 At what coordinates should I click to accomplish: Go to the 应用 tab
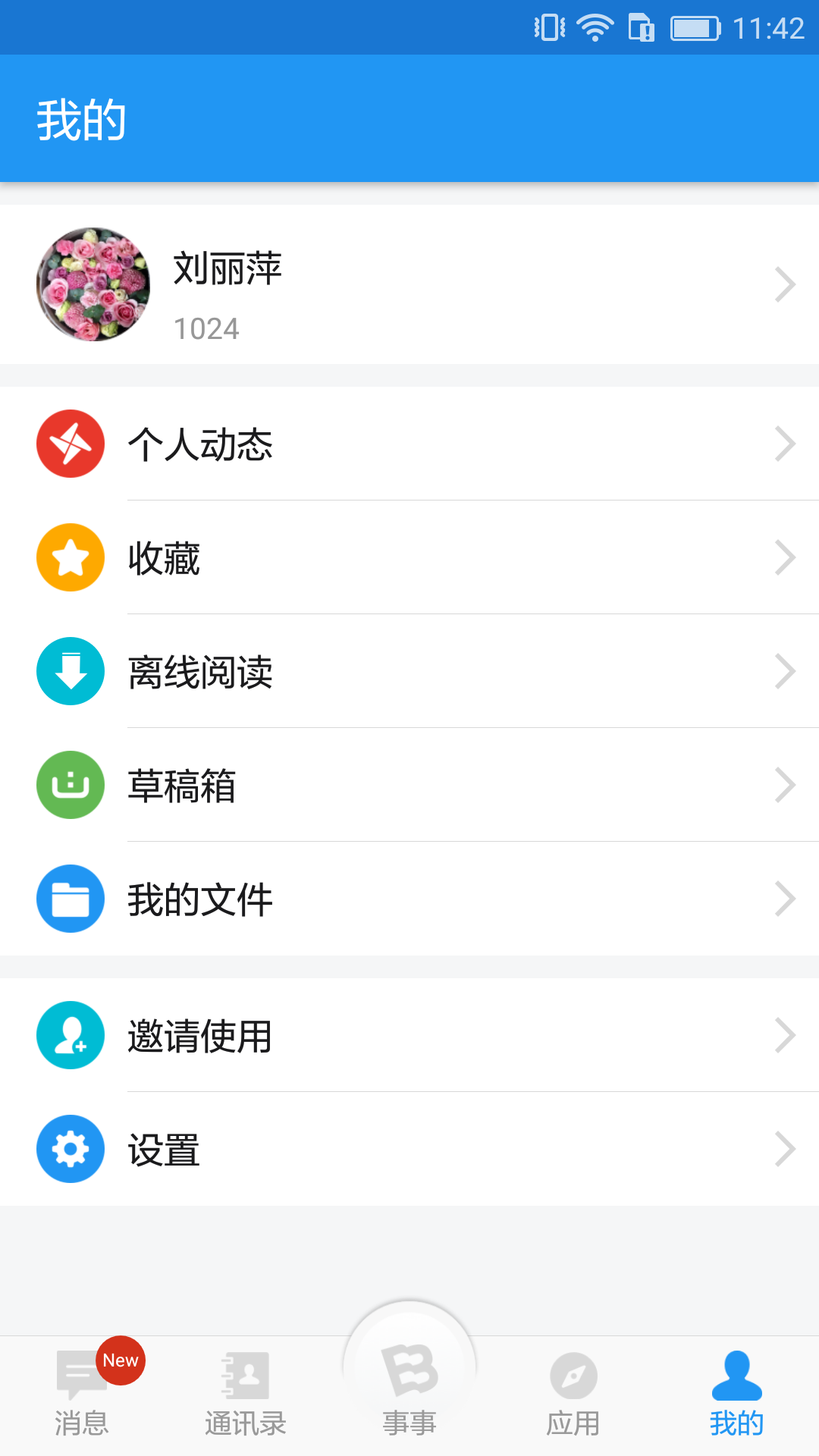pyautogui.click(x=573, y=1394)
